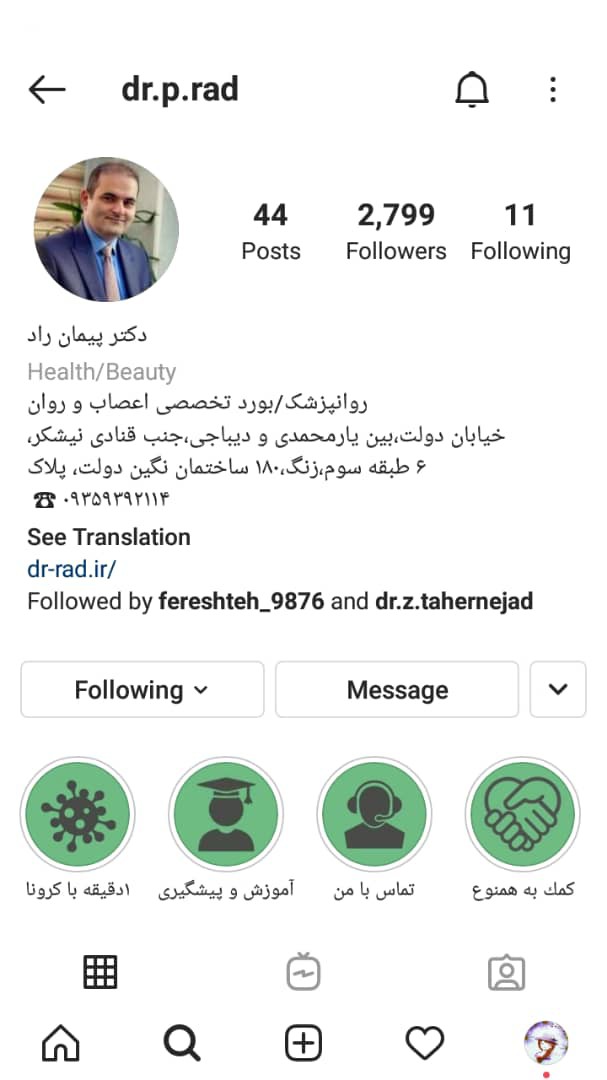Tap See Translation under the bio
Image resolution: width=607 pixels, height=1080 pixels.
tap(108, 537)
